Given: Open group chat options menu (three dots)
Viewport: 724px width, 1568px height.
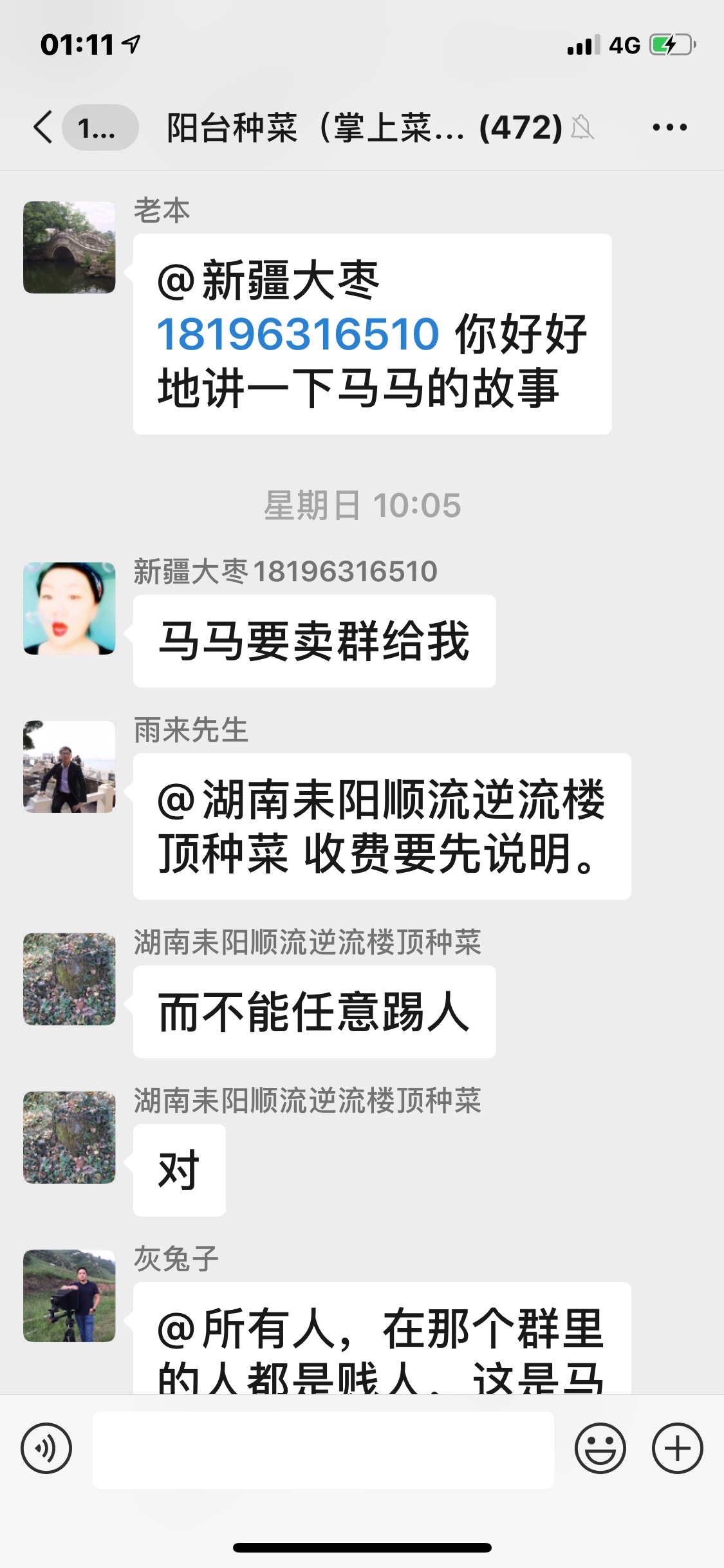Looking at the screenshot, I should coord(669,127).
